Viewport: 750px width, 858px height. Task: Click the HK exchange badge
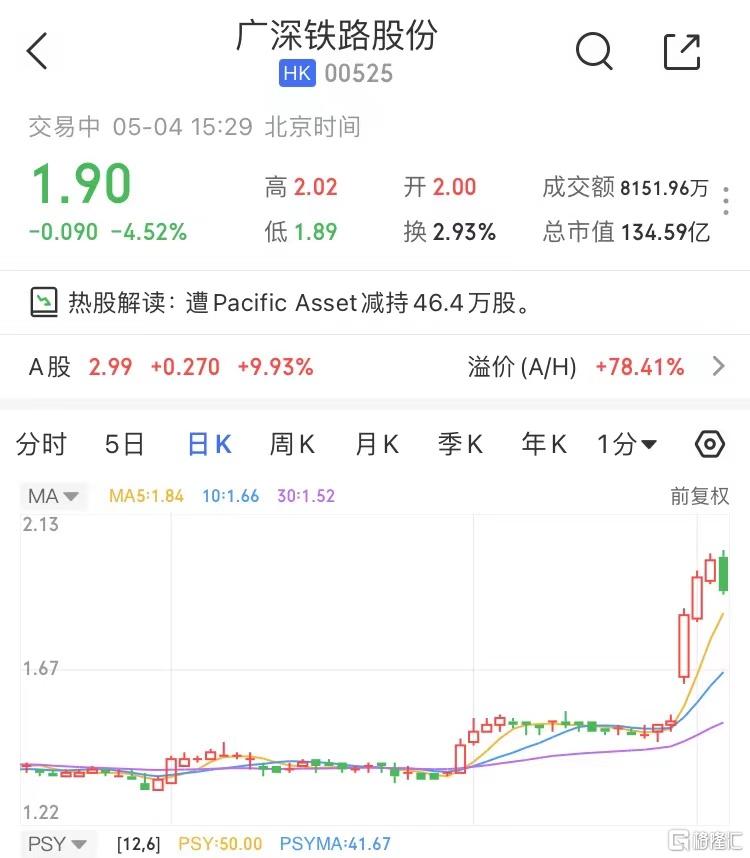coord(296,72)
